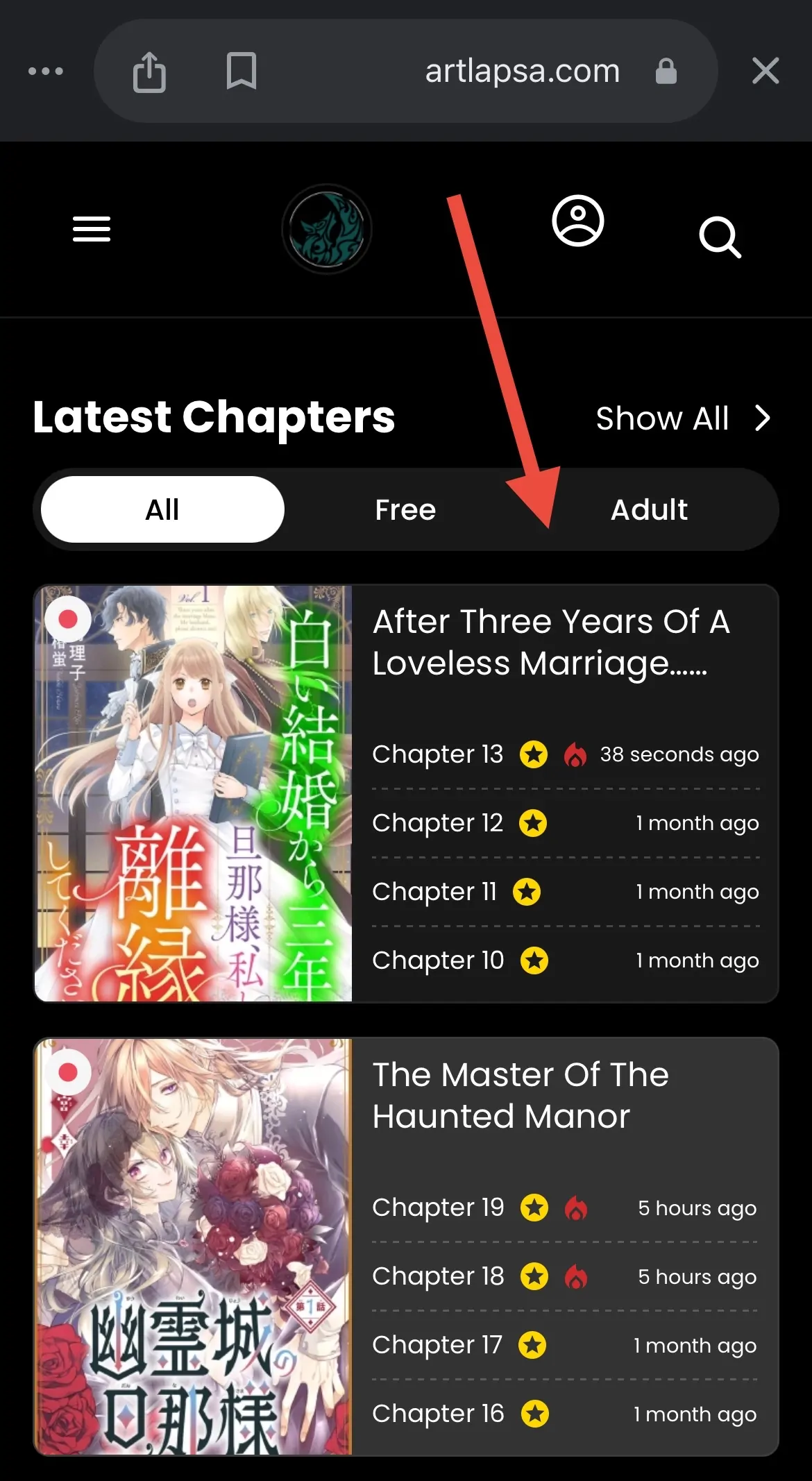This screenshot has height=1481, width=812.
Task: Tap the site logo to go home
Action: coord(327,229)
